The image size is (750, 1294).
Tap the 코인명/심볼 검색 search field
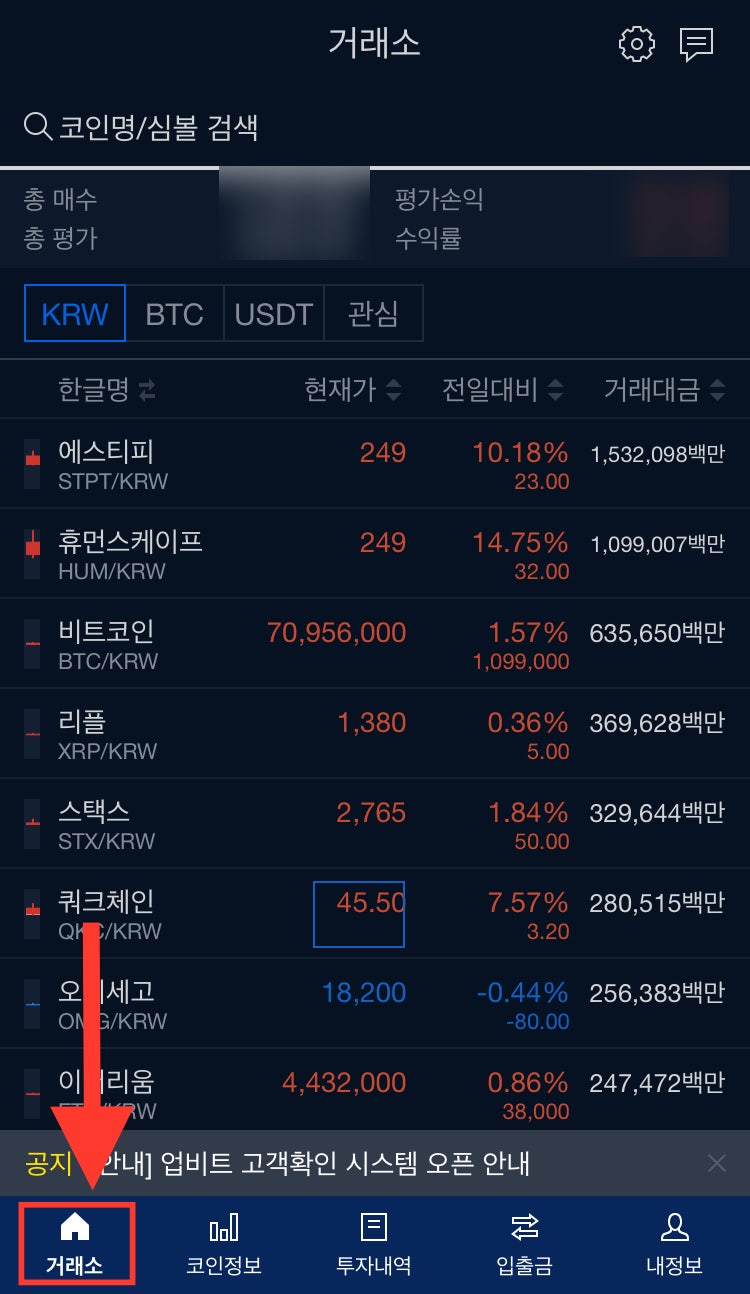375,127
